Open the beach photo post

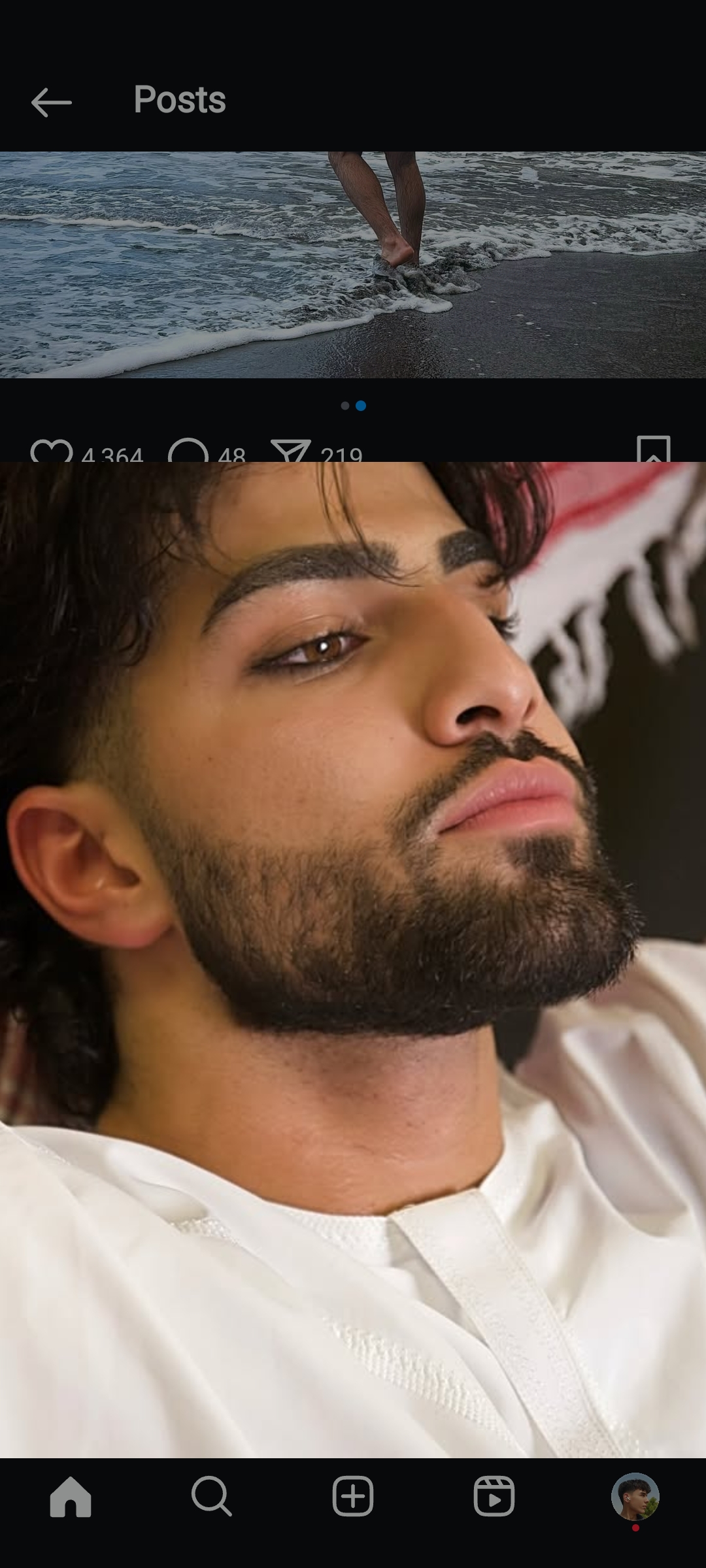pos(353,265)
